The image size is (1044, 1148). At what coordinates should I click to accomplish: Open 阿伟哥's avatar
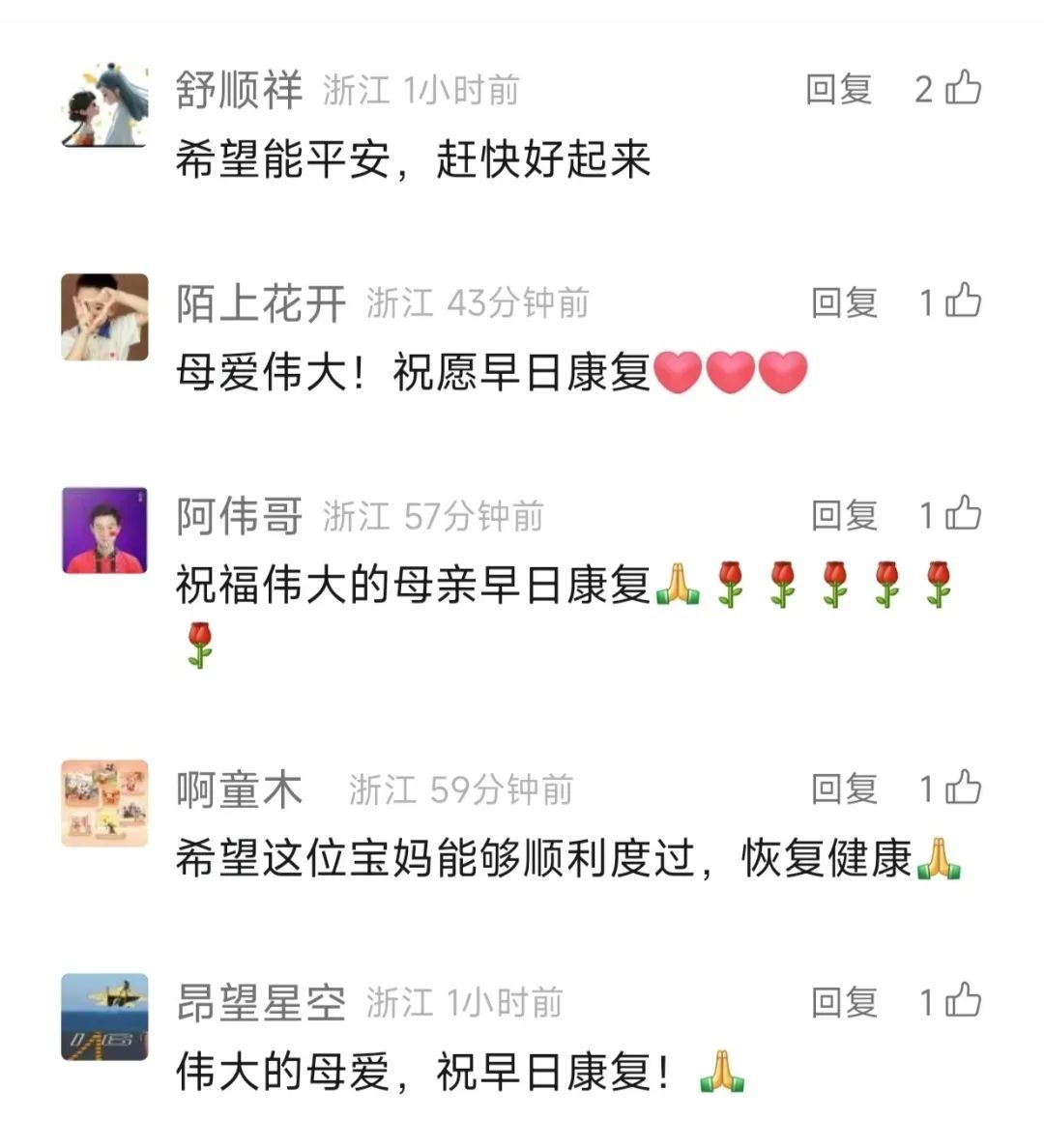105,531
